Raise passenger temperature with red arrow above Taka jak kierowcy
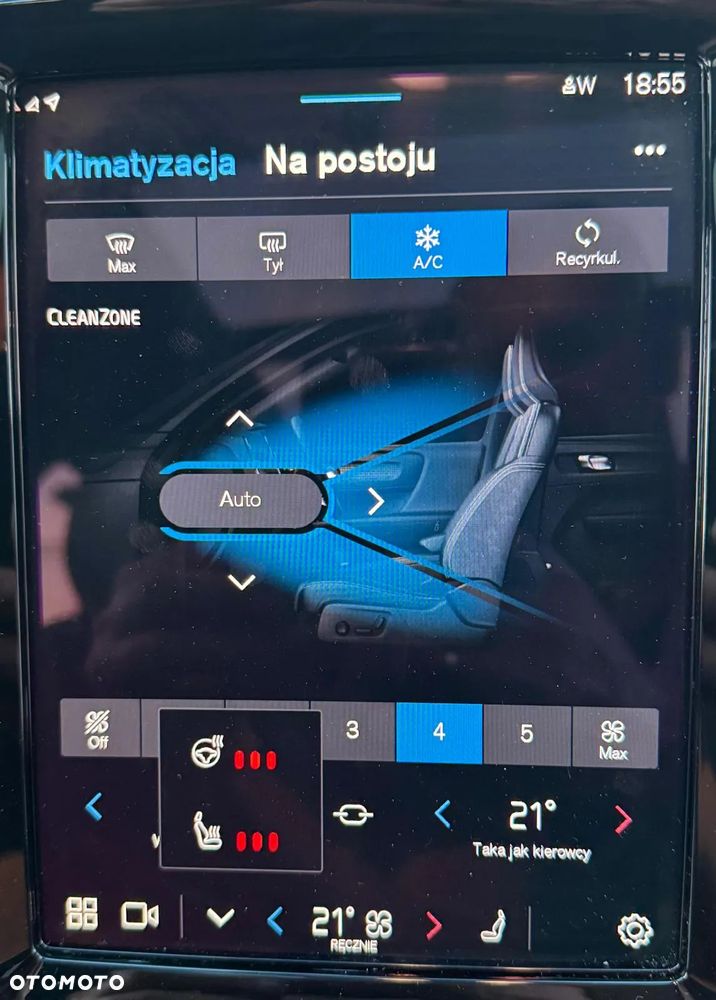Image resolution: width=716 pixels, height=1000 pixels. pos(623,821)
